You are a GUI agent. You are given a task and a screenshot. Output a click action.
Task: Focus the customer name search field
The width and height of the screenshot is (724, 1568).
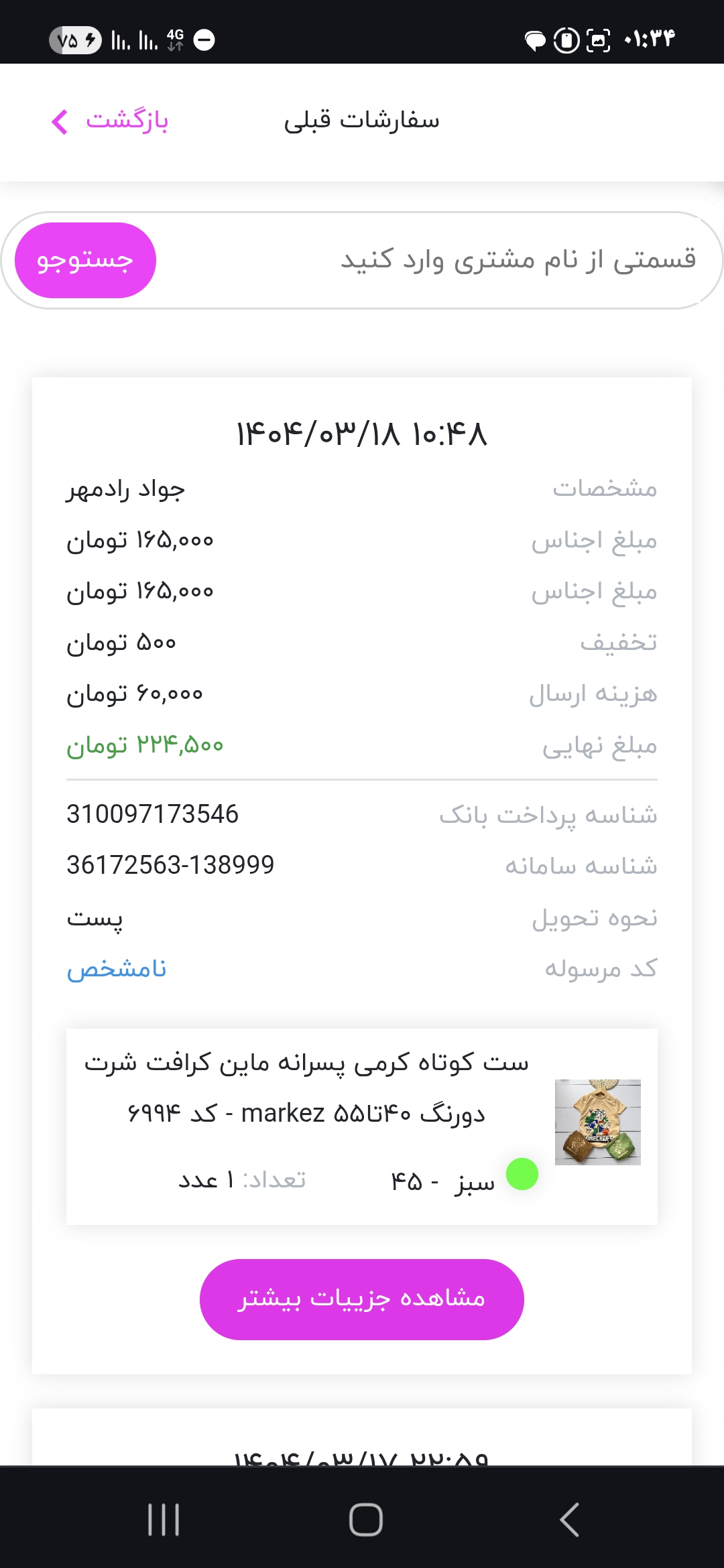click(x=436, y=260)
